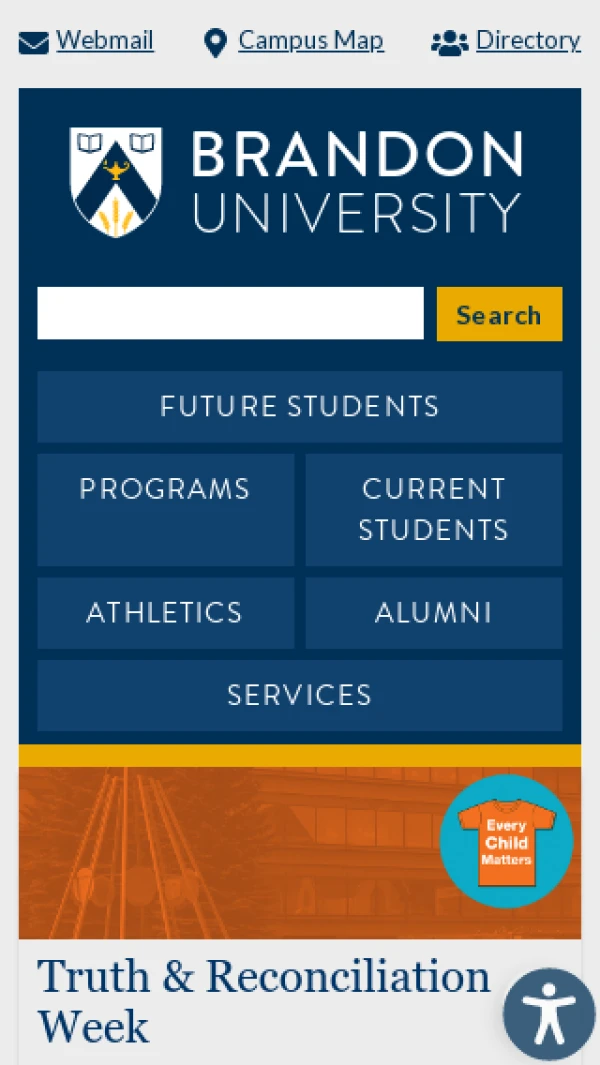Go to Current Students
Screen dimensions: 600x1065
coord(433,509)
